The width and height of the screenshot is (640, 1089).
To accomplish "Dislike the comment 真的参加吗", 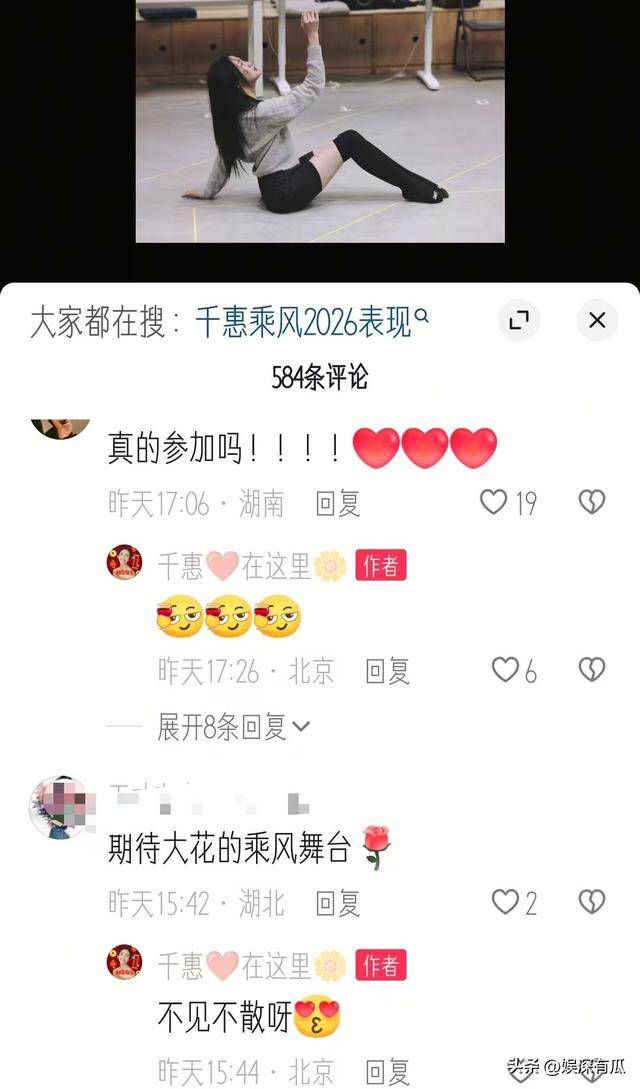I will (x=592, y=502).
